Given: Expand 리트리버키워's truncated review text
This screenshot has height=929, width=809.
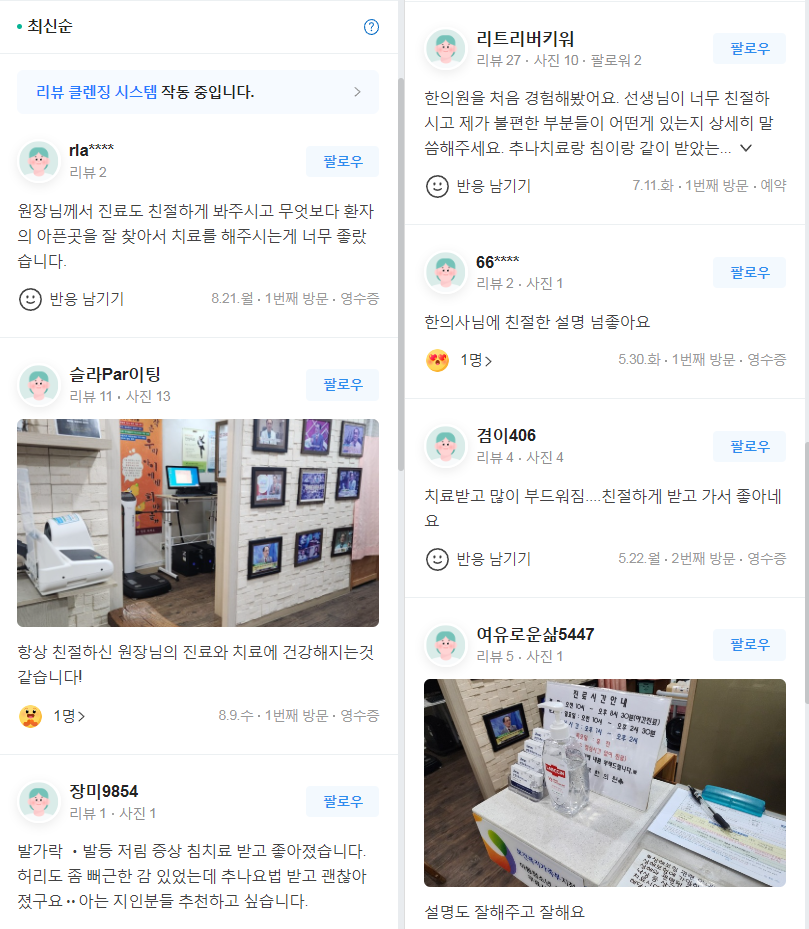Looking at the screenshot, I should click(x=745, y=148).
